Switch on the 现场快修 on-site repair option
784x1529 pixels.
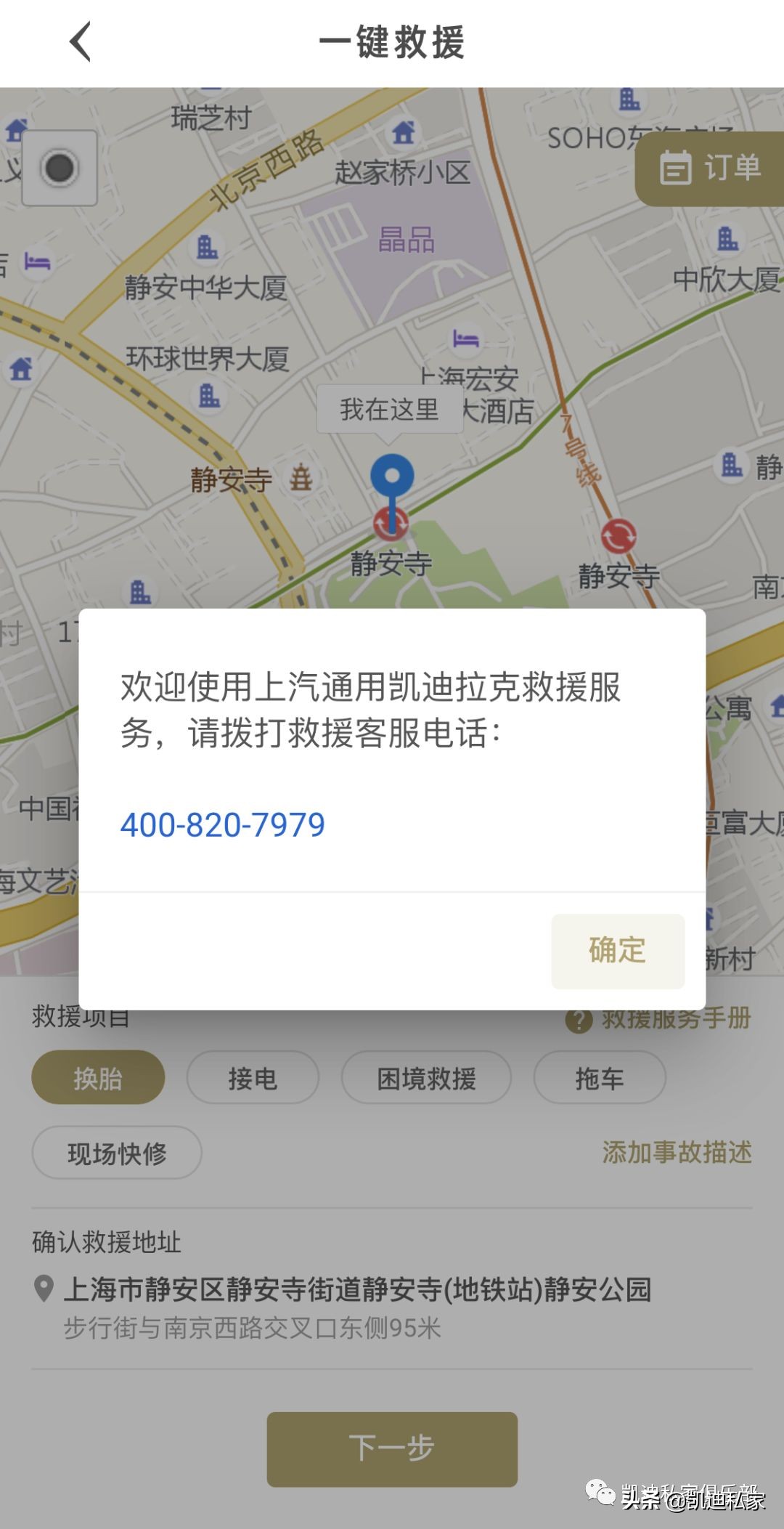point(116,1153)
